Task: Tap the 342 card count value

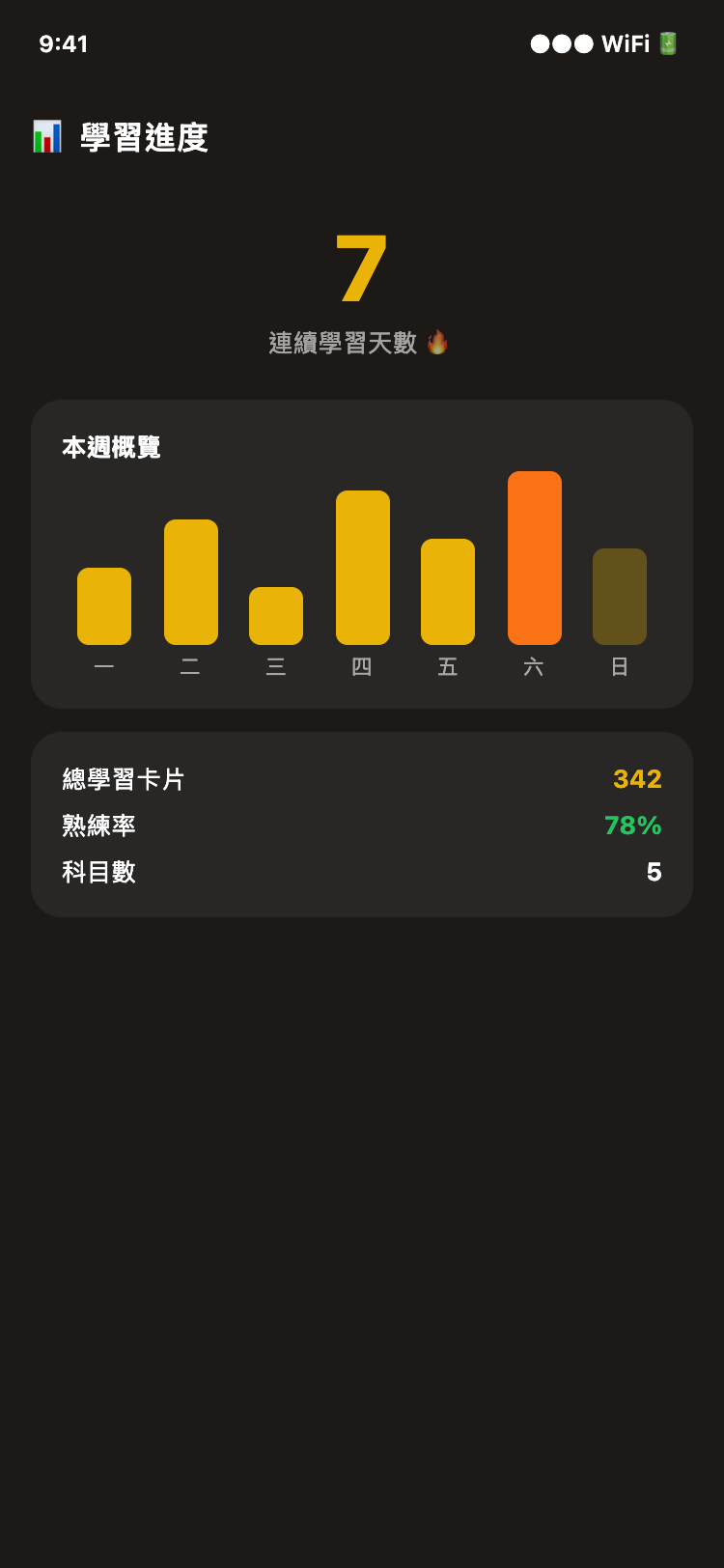Action: click(637, 779)
